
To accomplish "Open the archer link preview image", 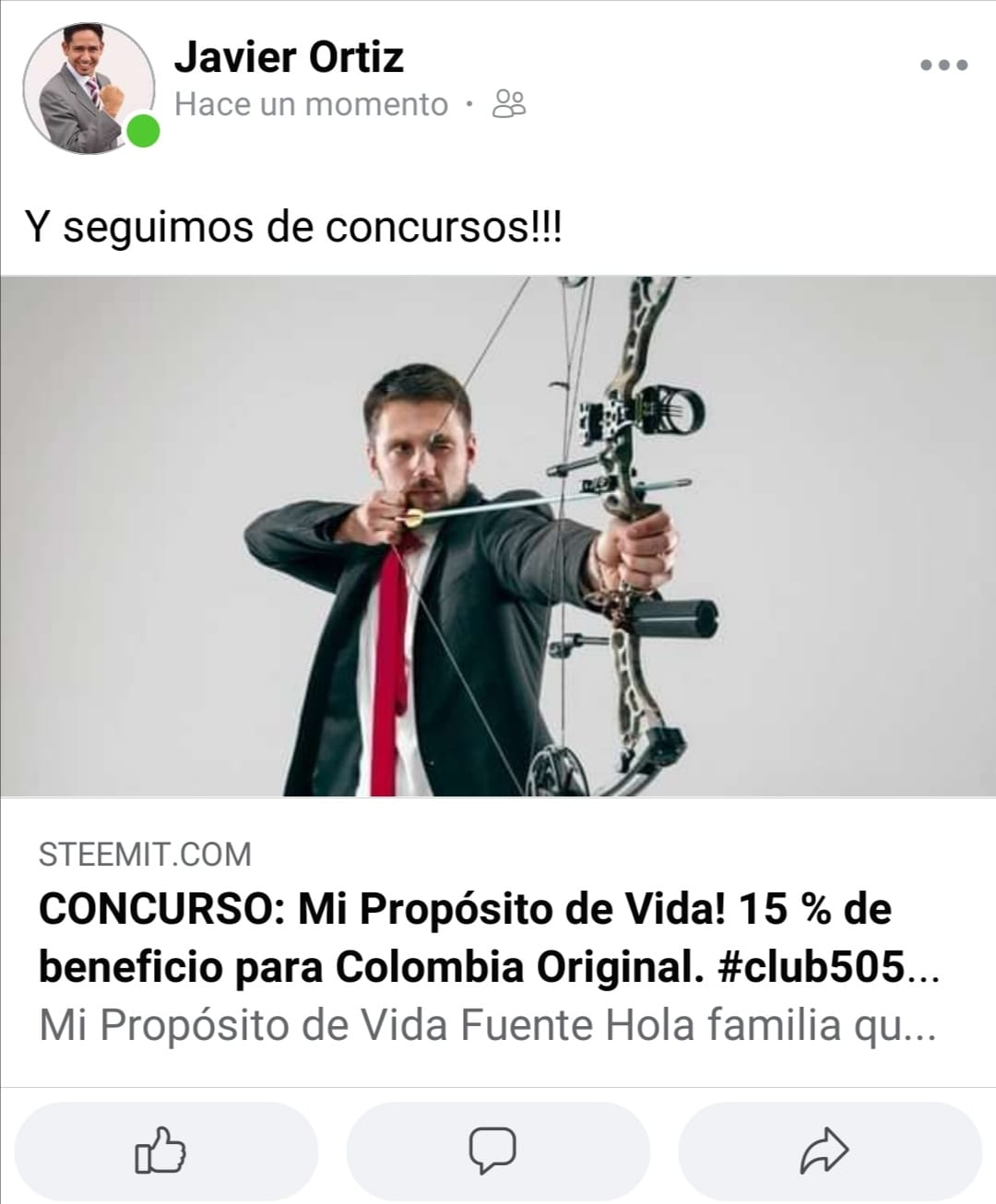I will (x=498, y=536).
